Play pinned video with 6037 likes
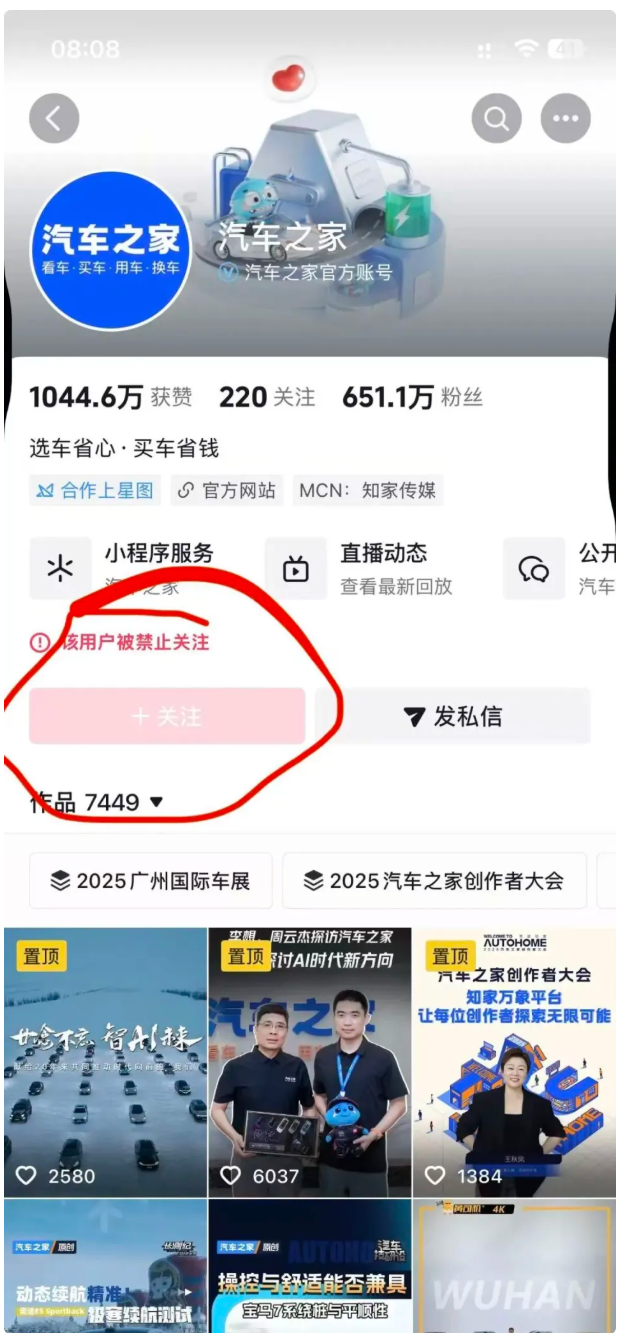Image resolution: width=622 pixels, height=1333 pixels. 309,1062
